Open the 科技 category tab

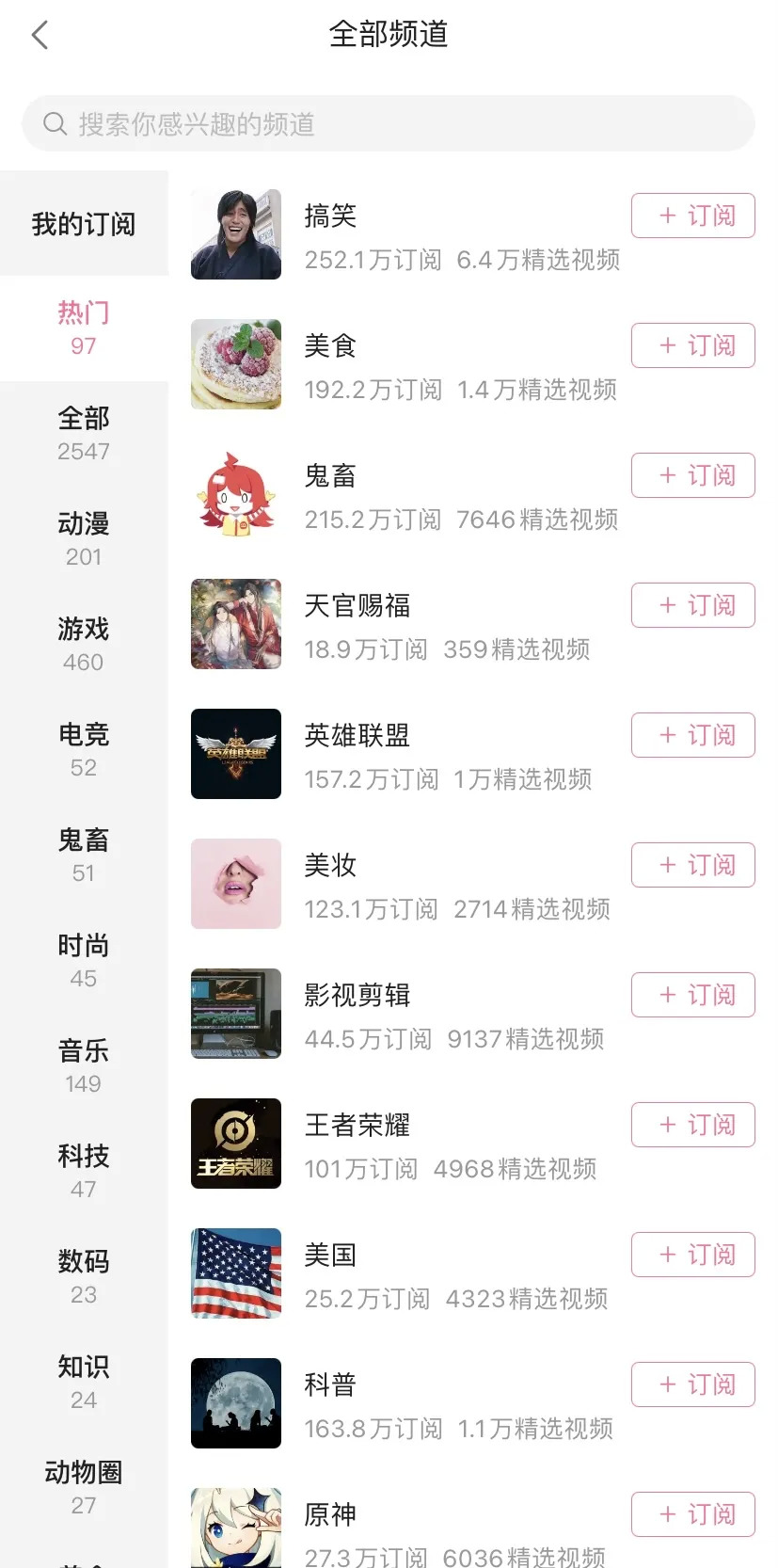84,1171
